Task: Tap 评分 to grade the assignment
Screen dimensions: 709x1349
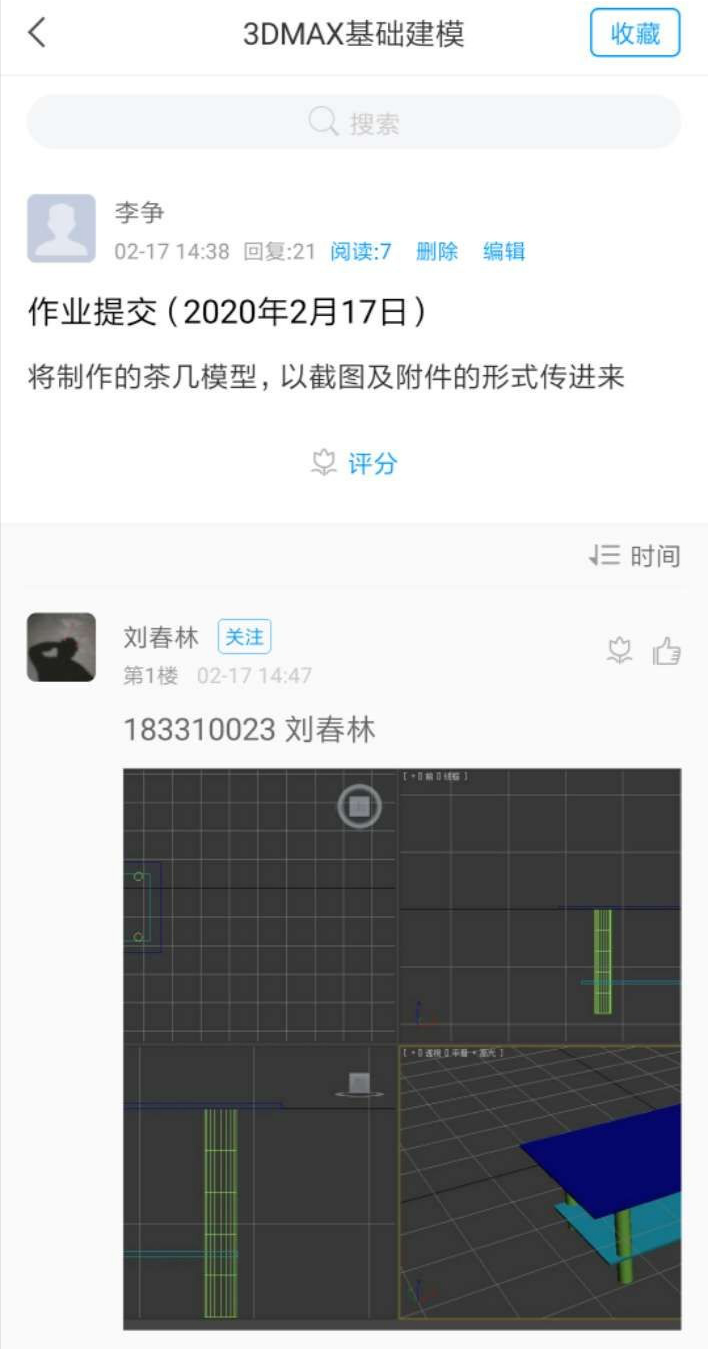Action: [x=354, y=463]
